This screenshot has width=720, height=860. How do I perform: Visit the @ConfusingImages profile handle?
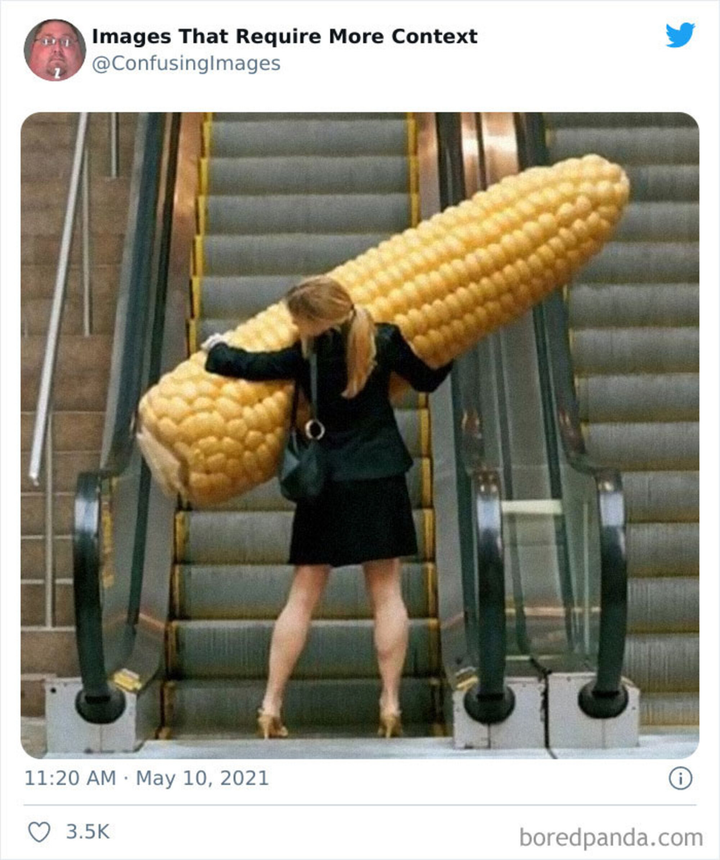186,64
